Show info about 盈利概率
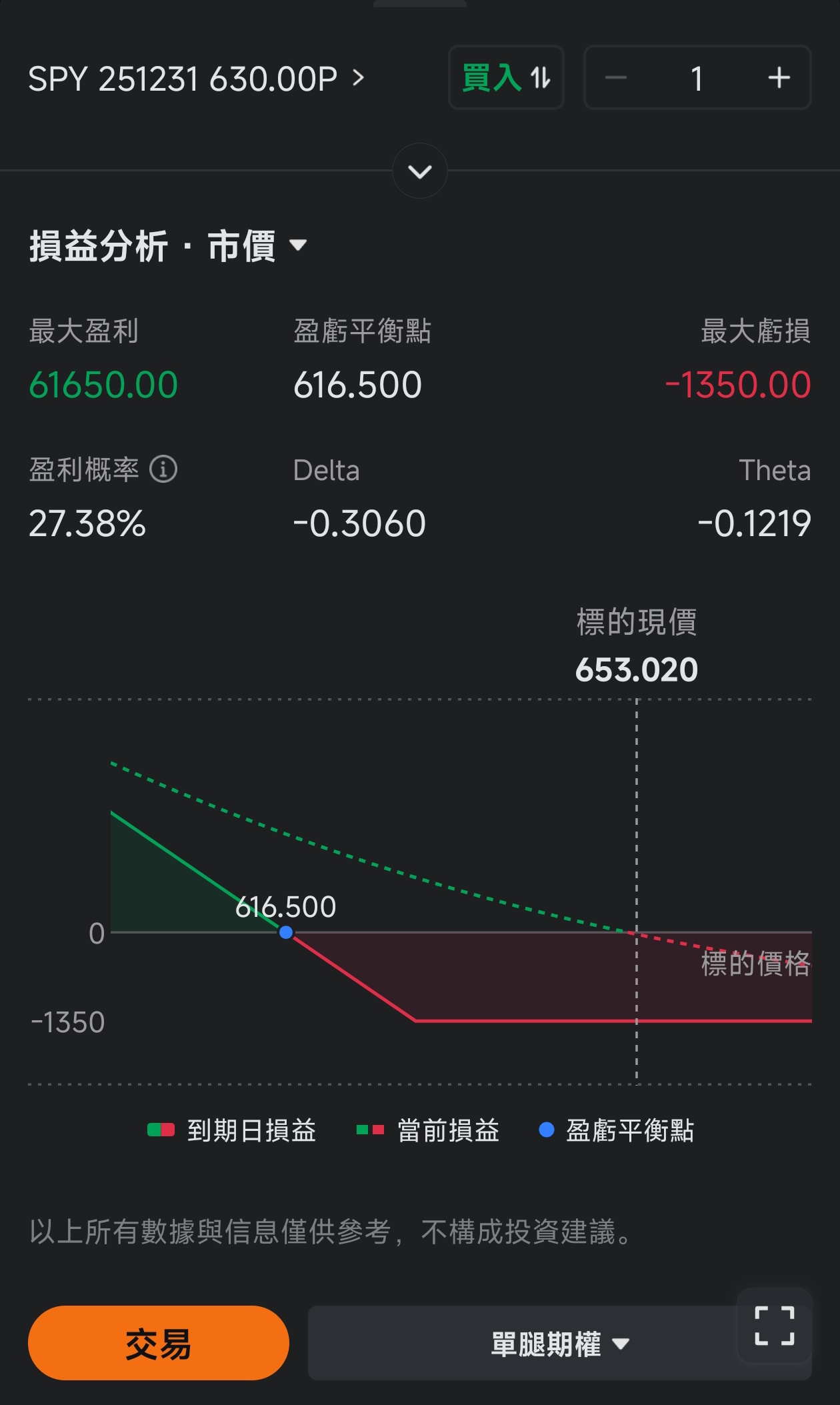840x1405 pixels. point(163,469)
